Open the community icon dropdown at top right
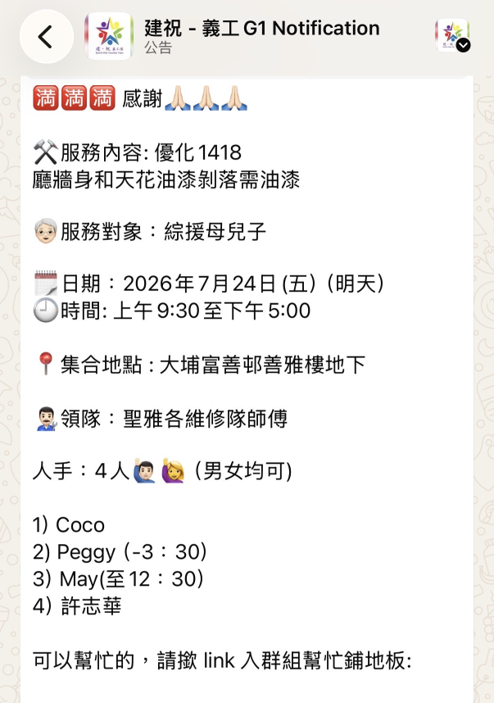 tap(453, 35)
